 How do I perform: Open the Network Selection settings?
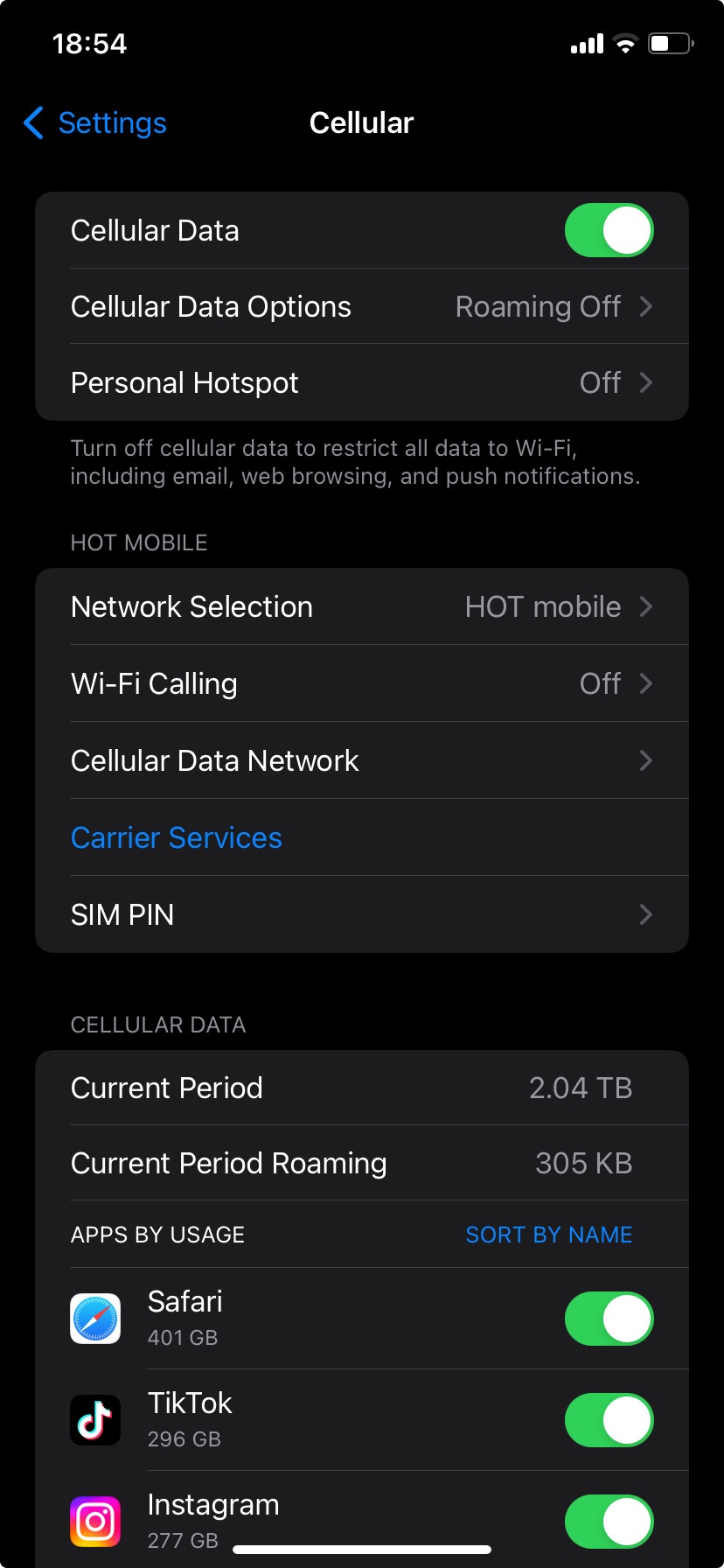362,606
